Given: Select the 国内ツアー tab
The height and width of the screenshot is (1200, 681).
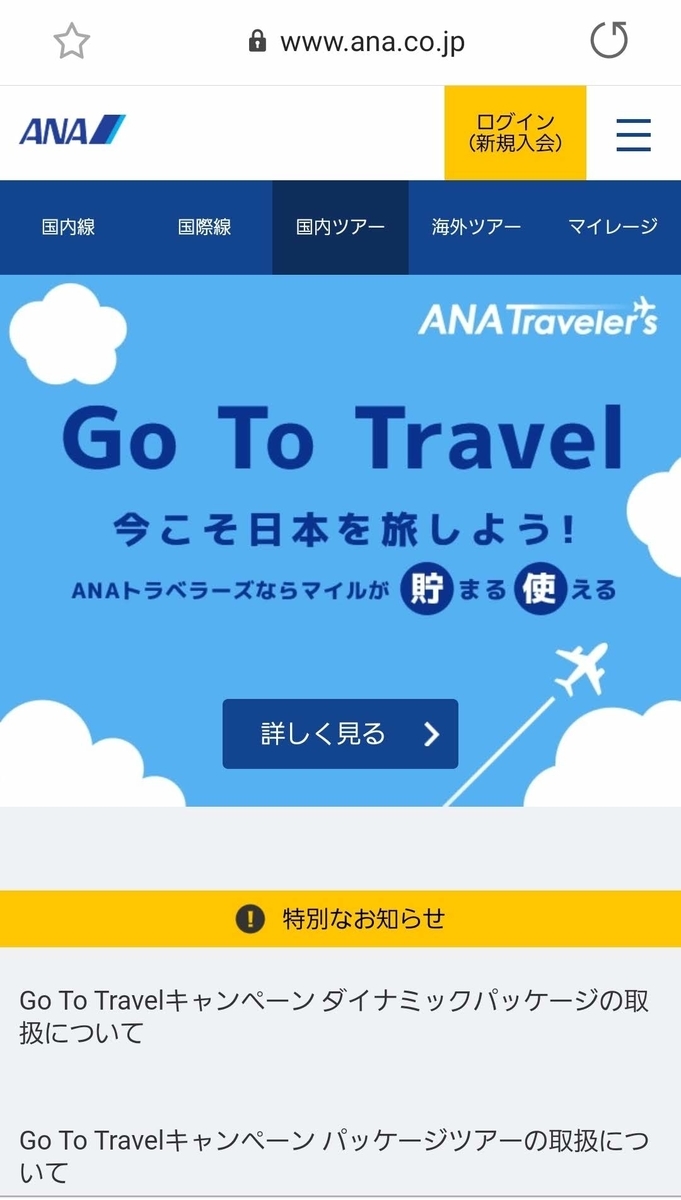Looking at the screenshot, I should [x=340, y=227].
